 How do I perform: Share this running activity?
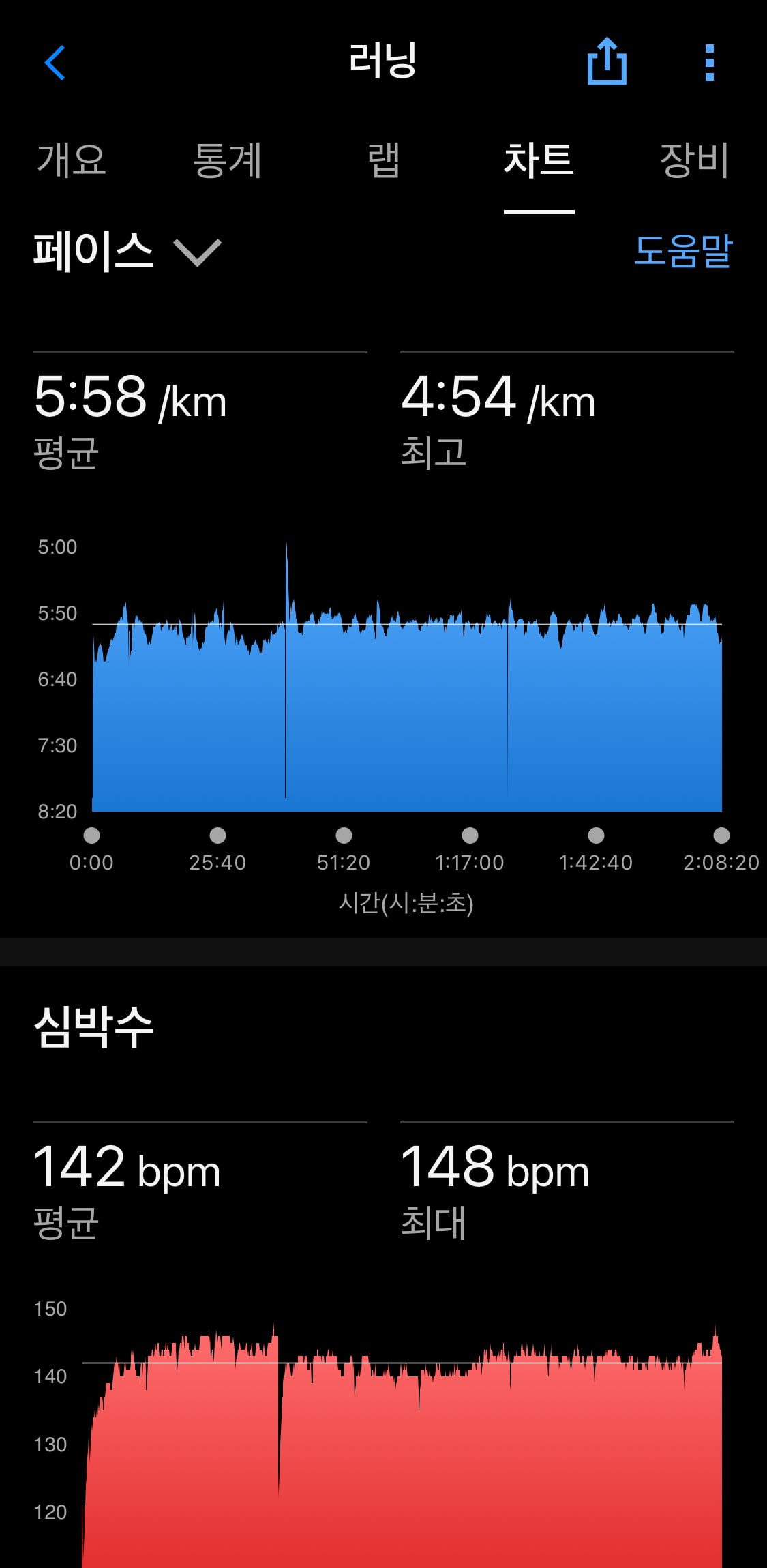click(x=607, y=61)
